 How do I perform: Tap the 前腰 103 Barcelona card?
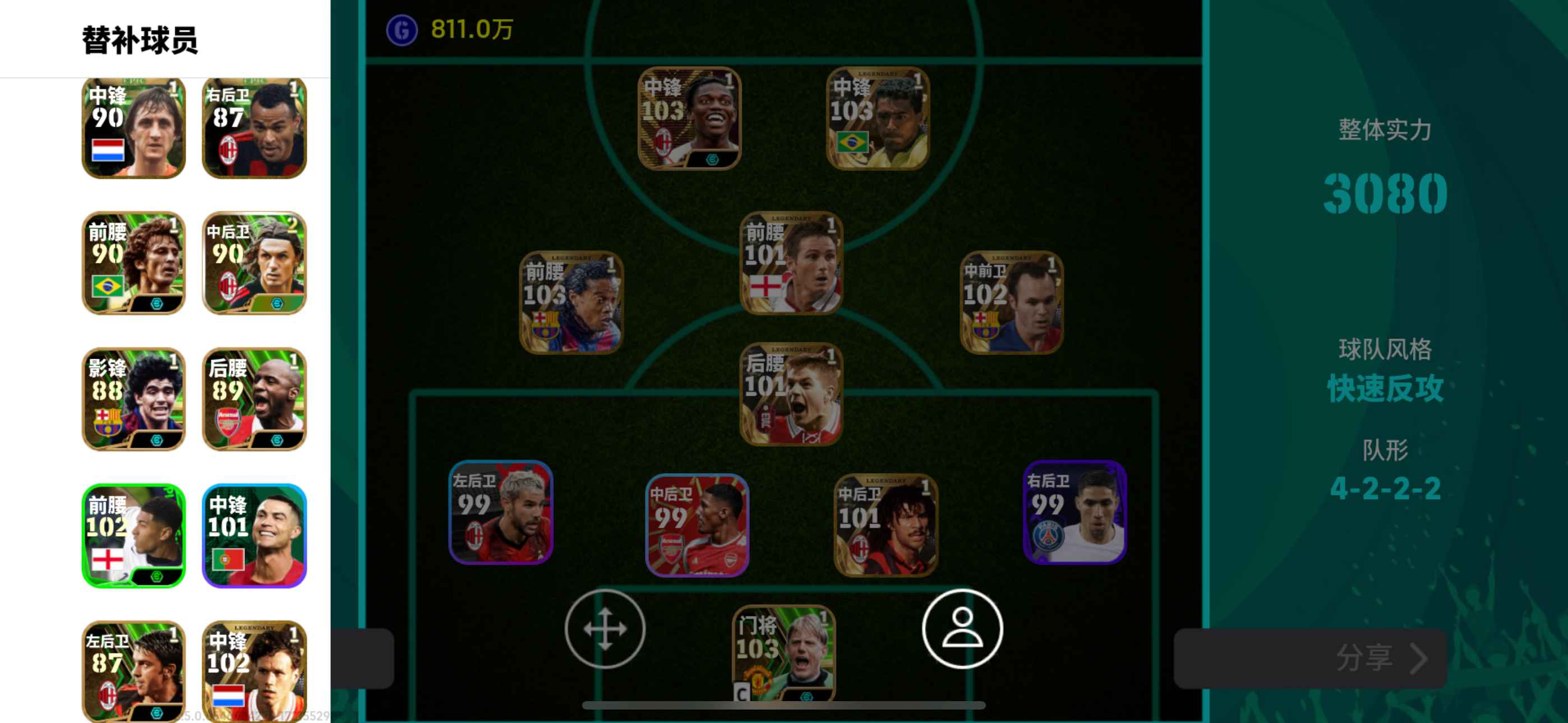tap(570, 303)
